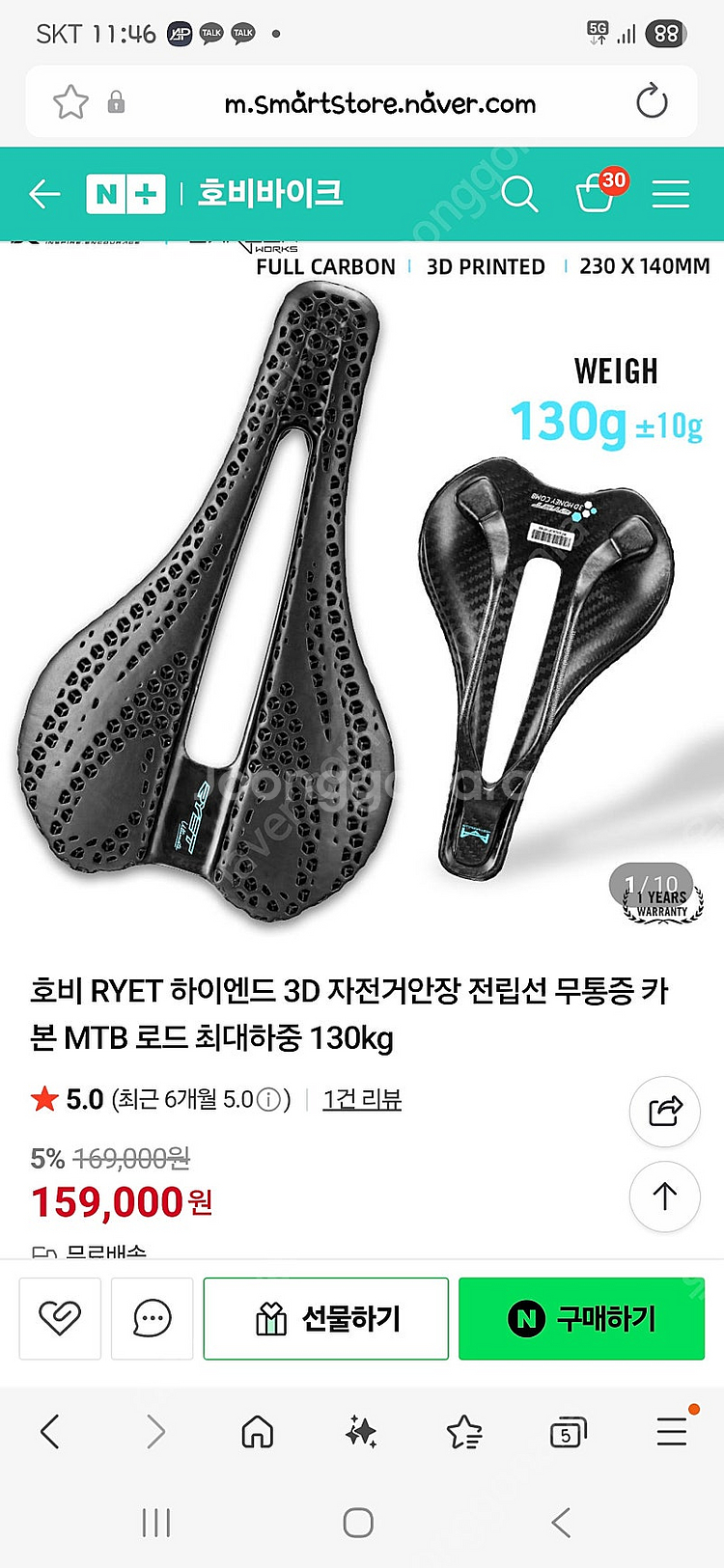This screenshot has width=724, height=1568.
Task: Open the store hamburger menu
Action: coord(670,194)
